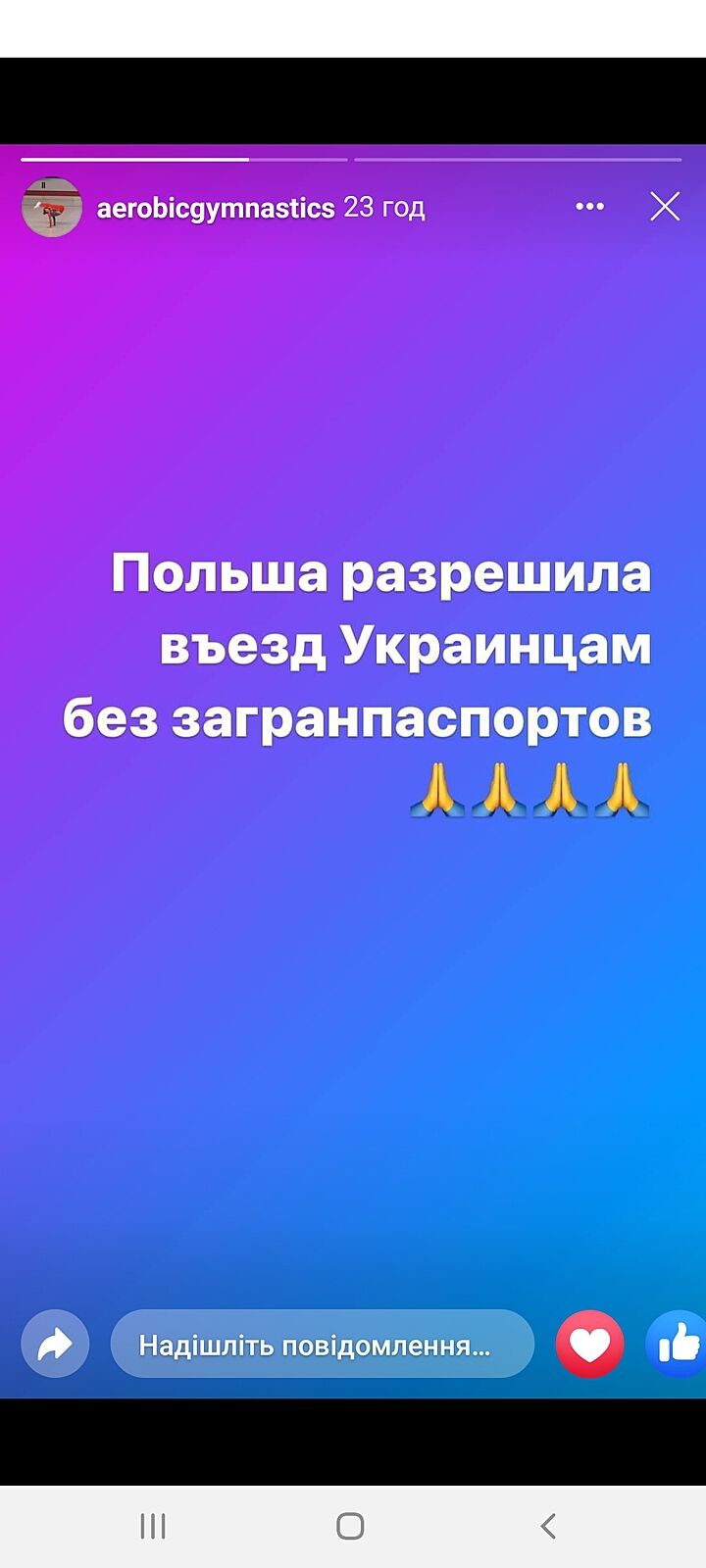
Task: Focus the "Надішліть повідомлення…" reply field
Action: pos(322,1345)
